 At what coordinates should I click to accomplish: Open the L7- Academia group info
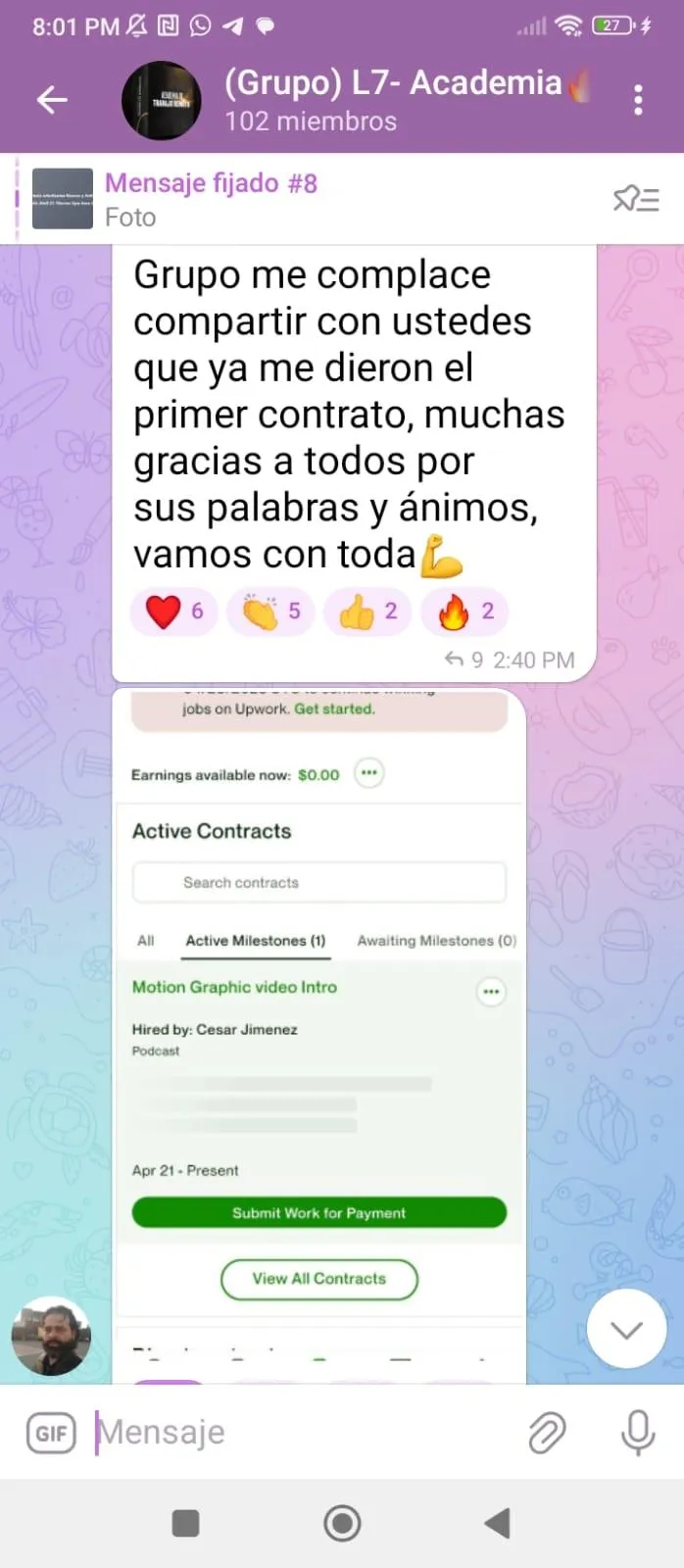click(x=392, y=100)
